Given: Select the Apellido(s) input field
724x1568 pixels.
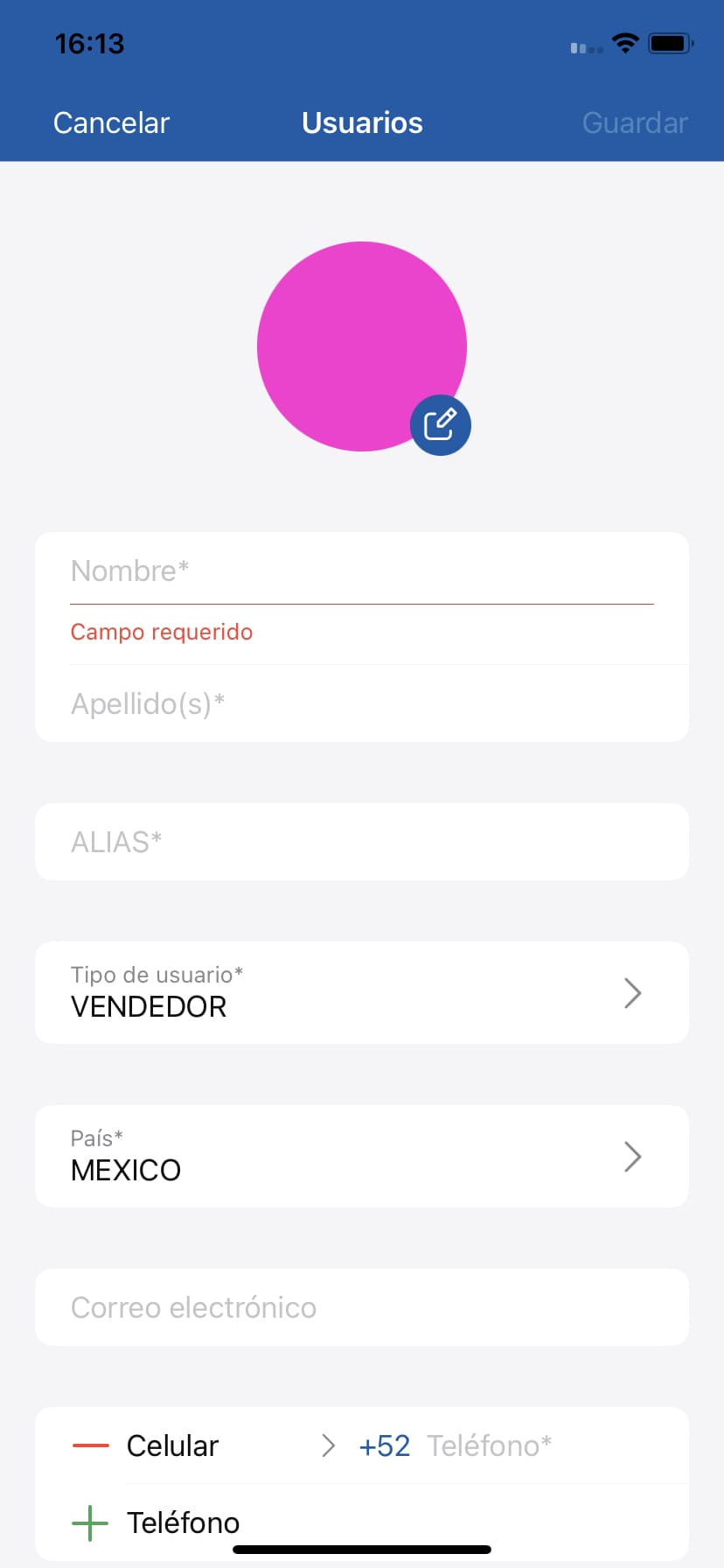Looking at the screenshot, I should [x=361, y=703].
